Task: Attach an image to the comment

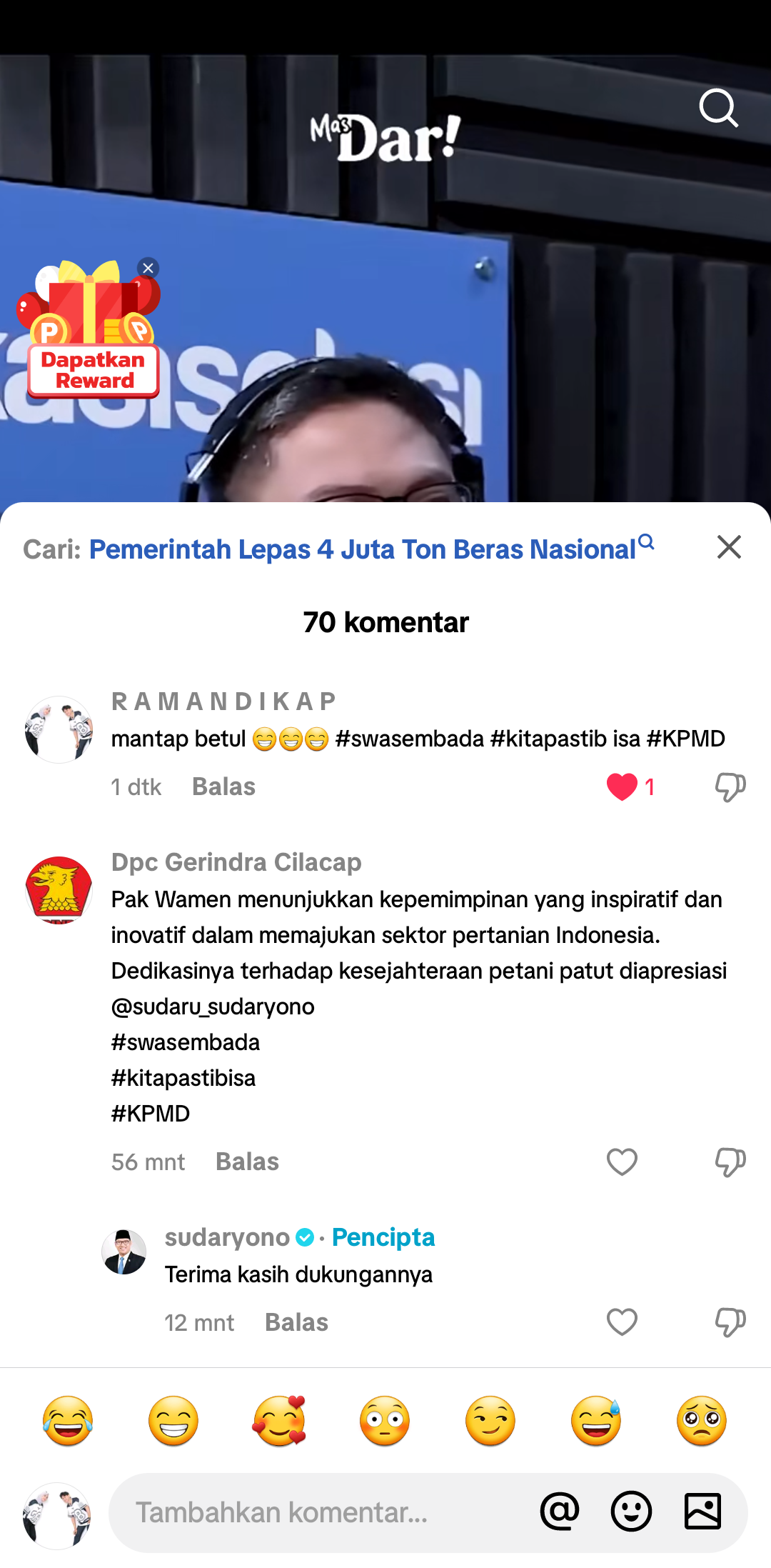Action: click(702, 1512)
